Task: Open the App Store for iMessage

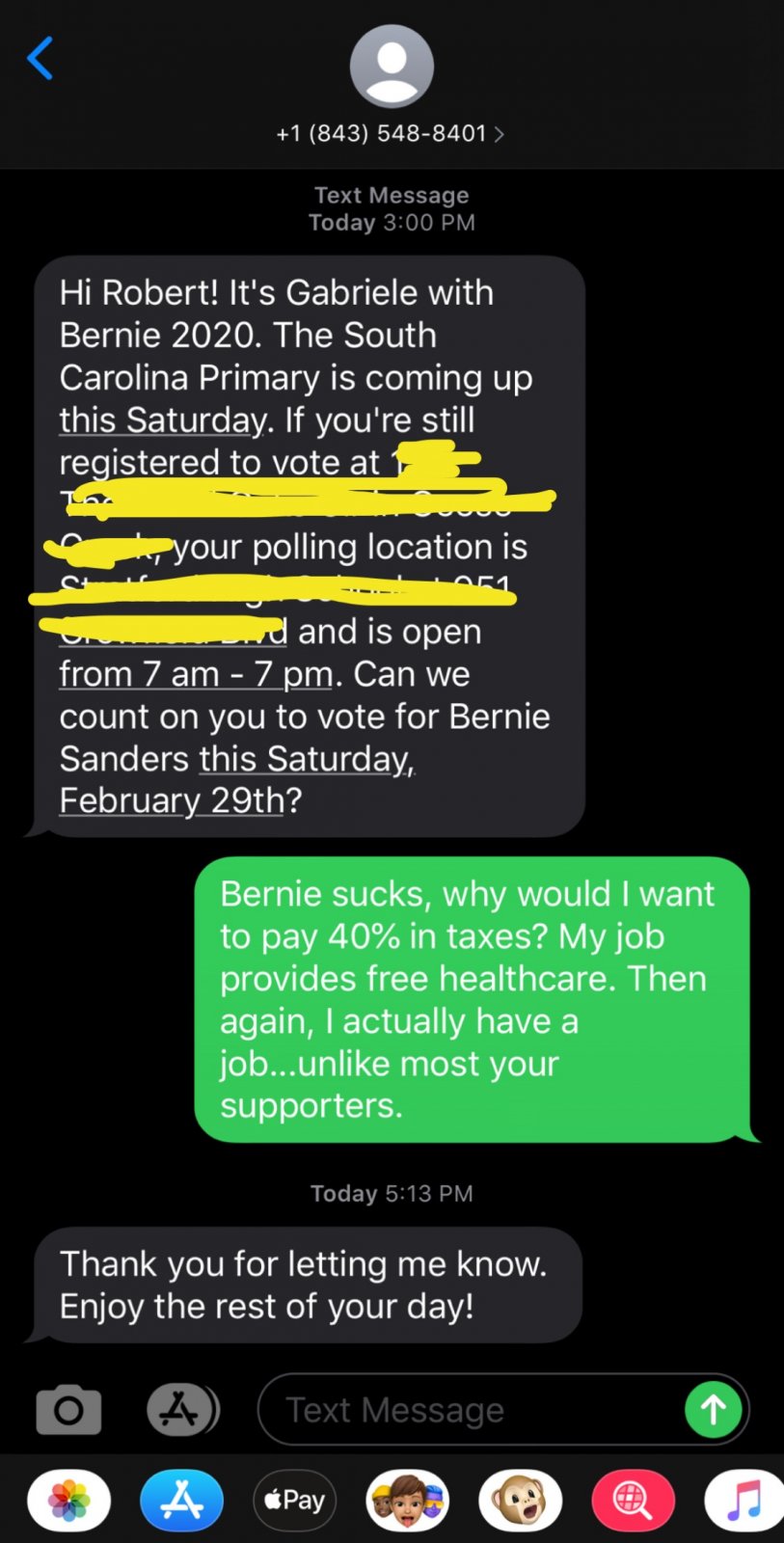Action: [x=182, y=1501]
